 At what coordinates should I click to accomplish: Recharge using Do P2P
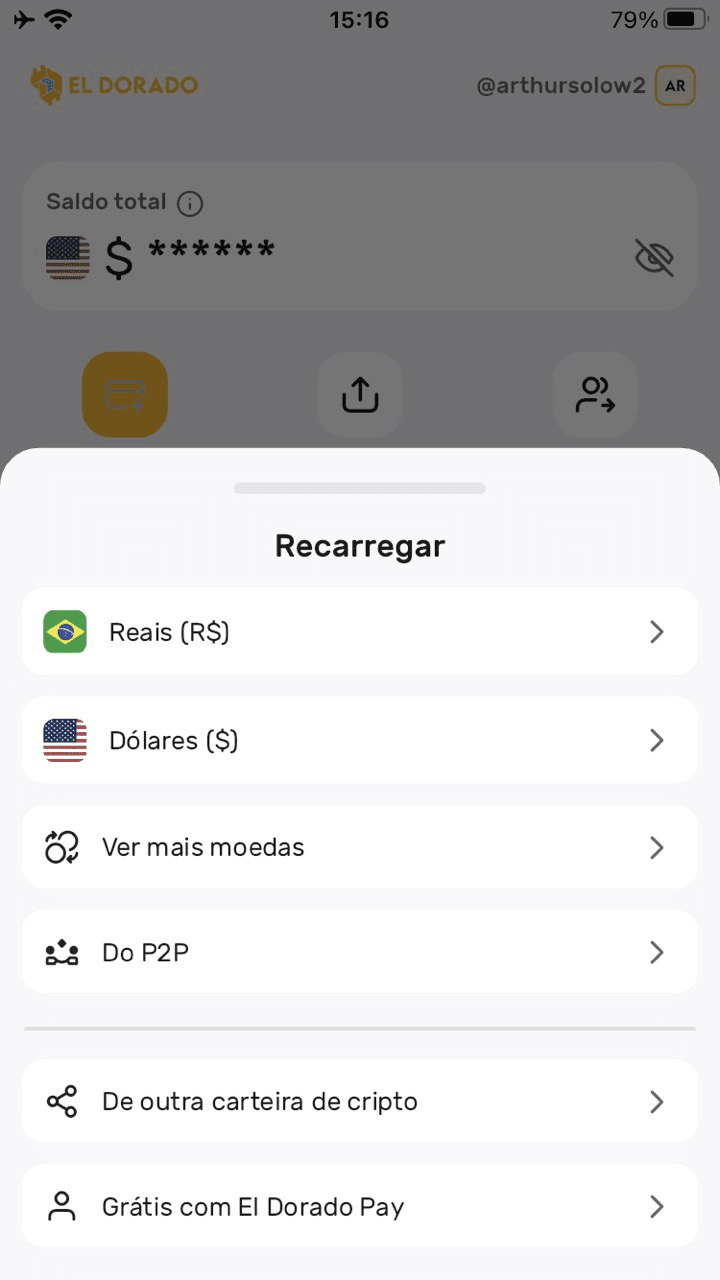[359, 952]
